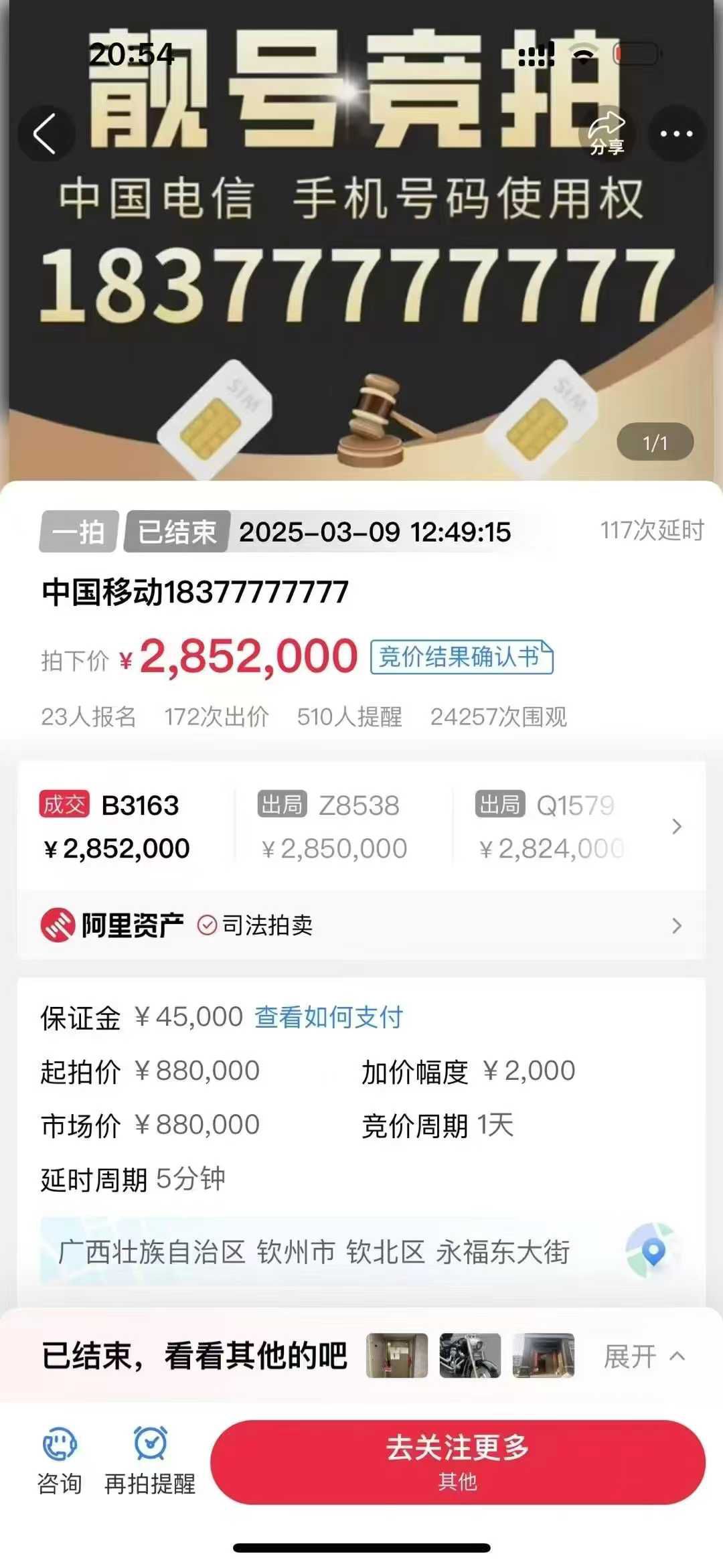Screen dimensions: 723x1568
Task: Open the motorcycle recommendation thumbnail
Action: point(470,1356)
